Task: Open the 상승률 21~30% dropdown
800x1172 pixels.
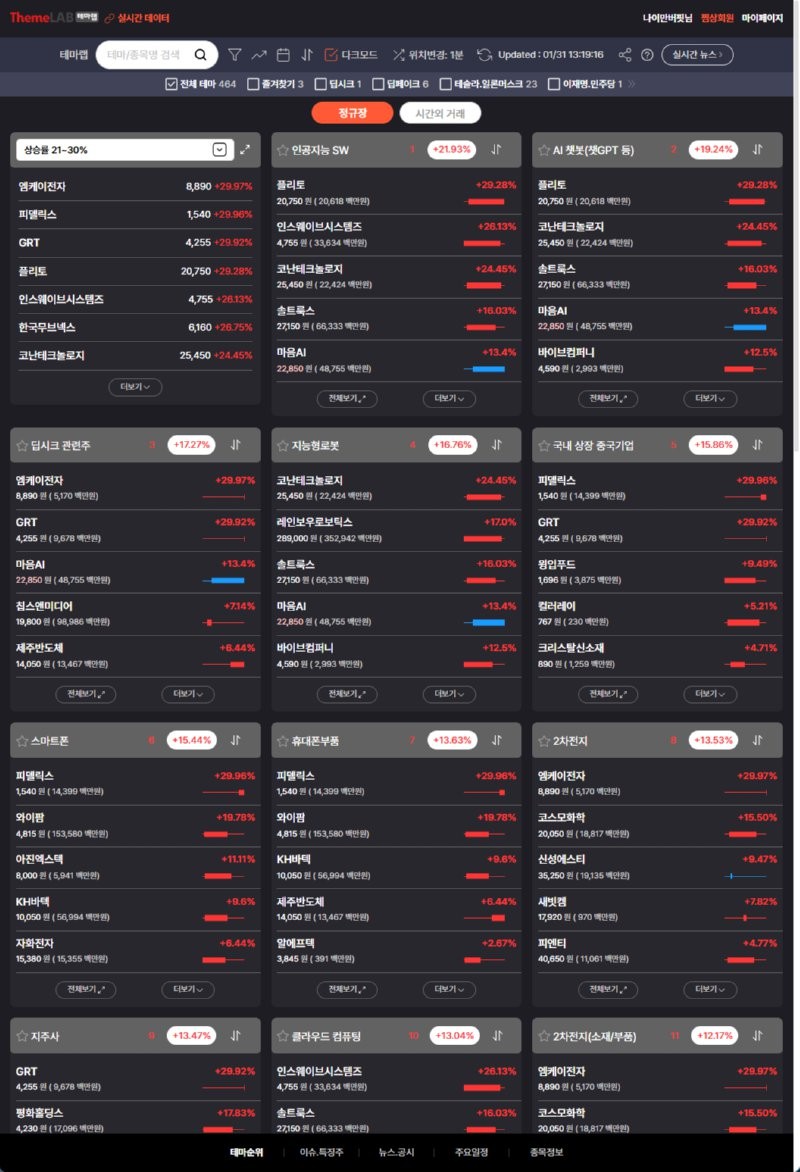Action: (219, 150)
